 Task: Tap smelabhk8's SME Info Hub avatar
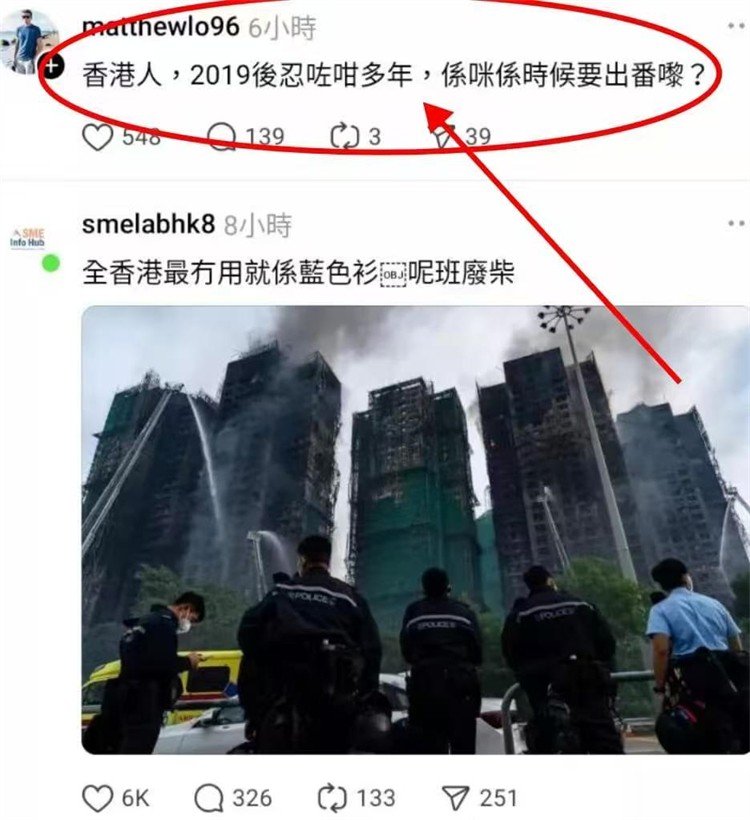[x=27, y=238]
